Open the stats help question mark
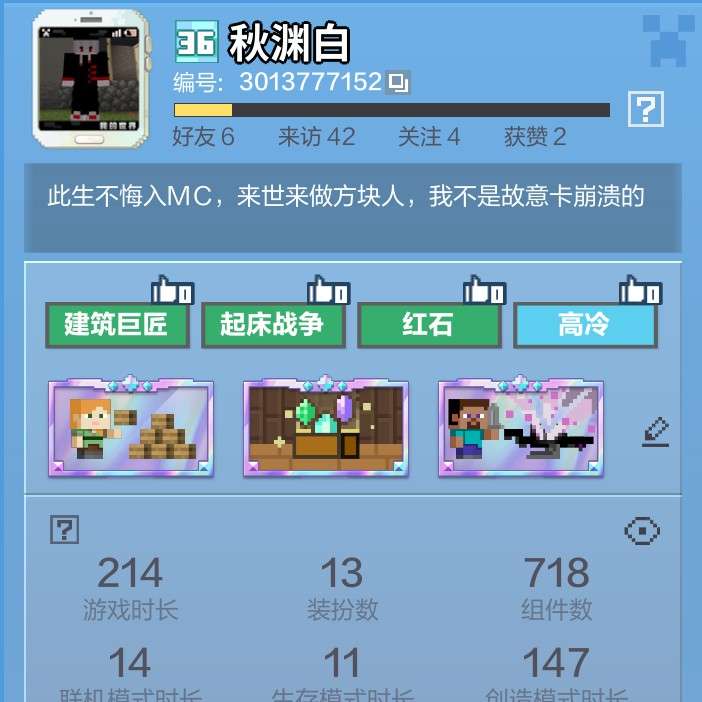Screen dimensions: 702x702 (64, 529)
